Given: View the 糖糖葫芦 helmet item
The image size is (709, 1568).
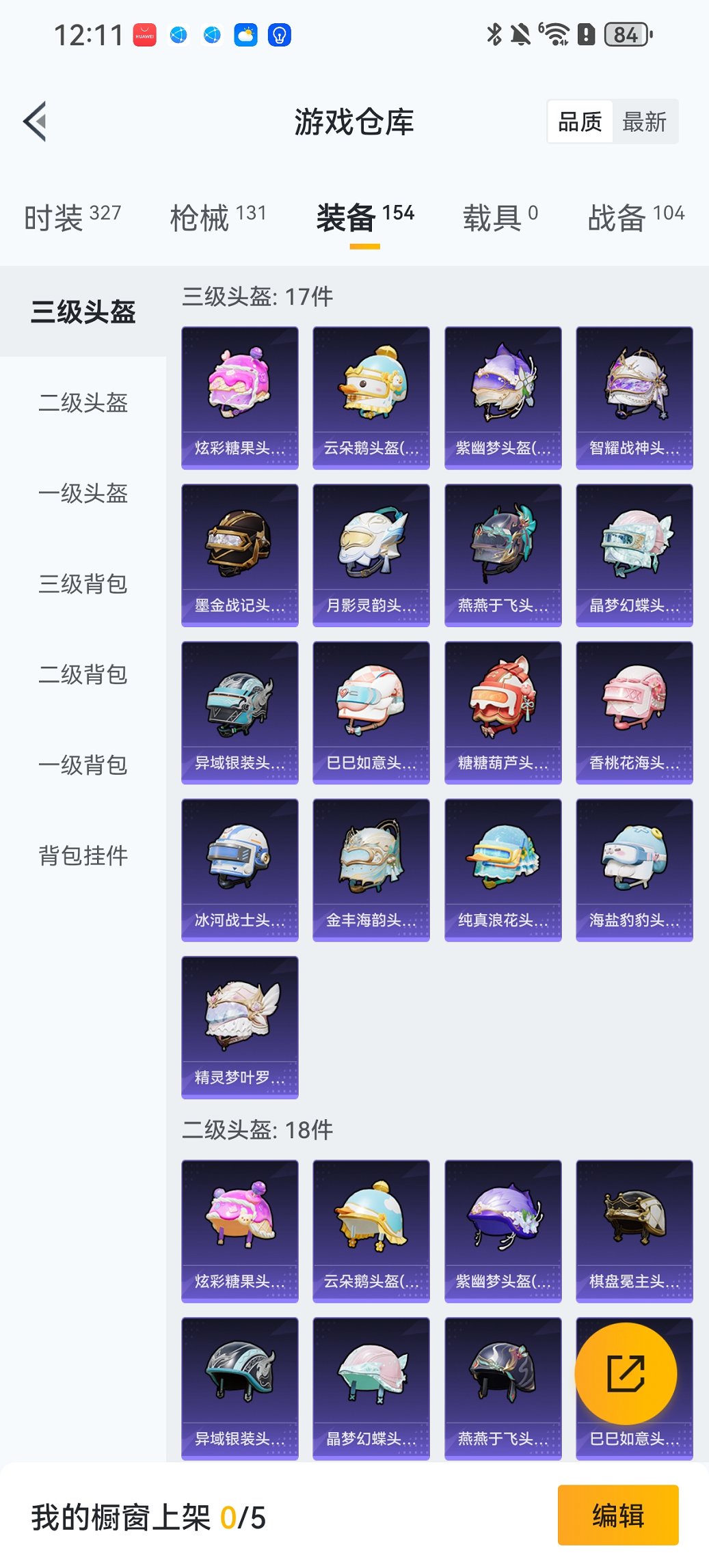Looking at the screenshot, I should [x=503, y=712].
